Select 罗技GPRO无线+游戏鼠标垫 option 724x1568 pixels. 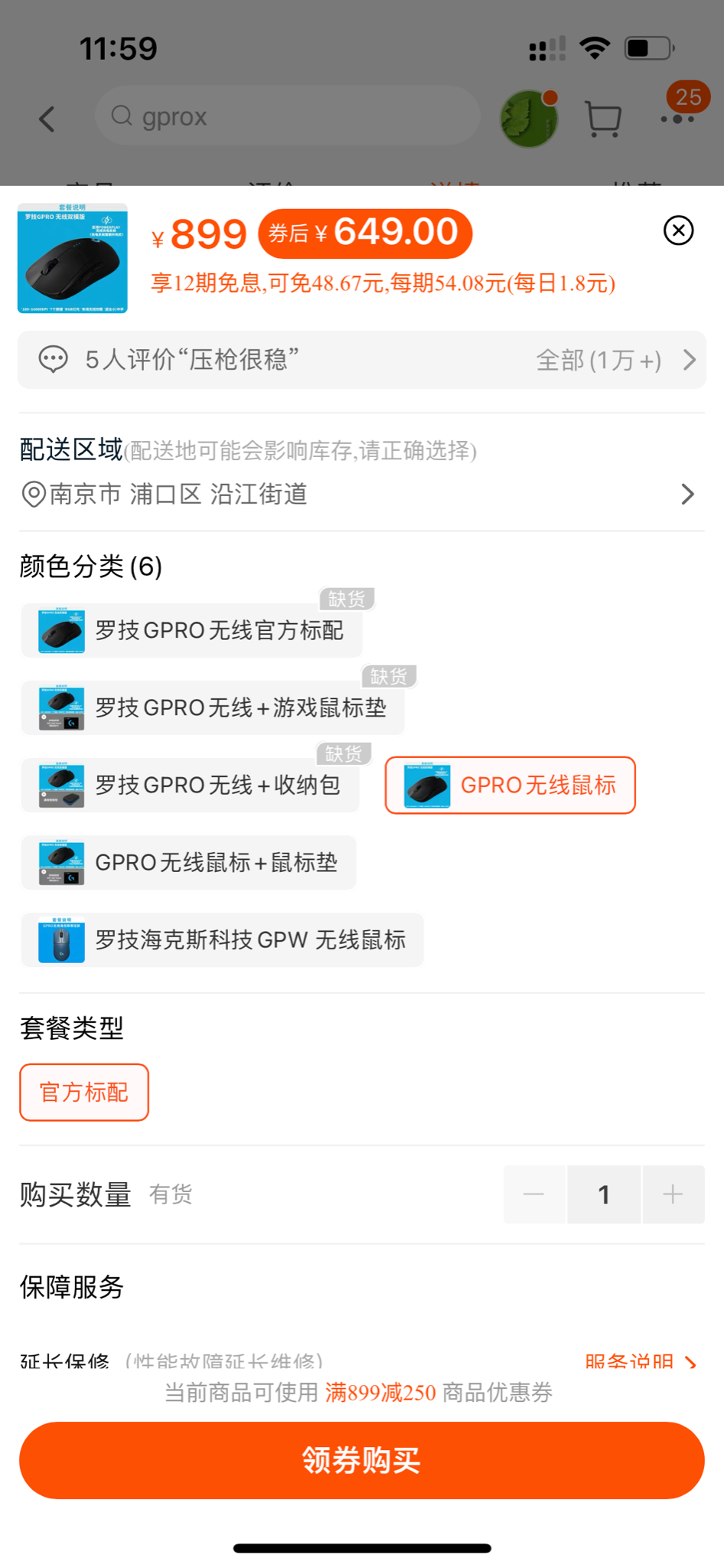(213, 708)
